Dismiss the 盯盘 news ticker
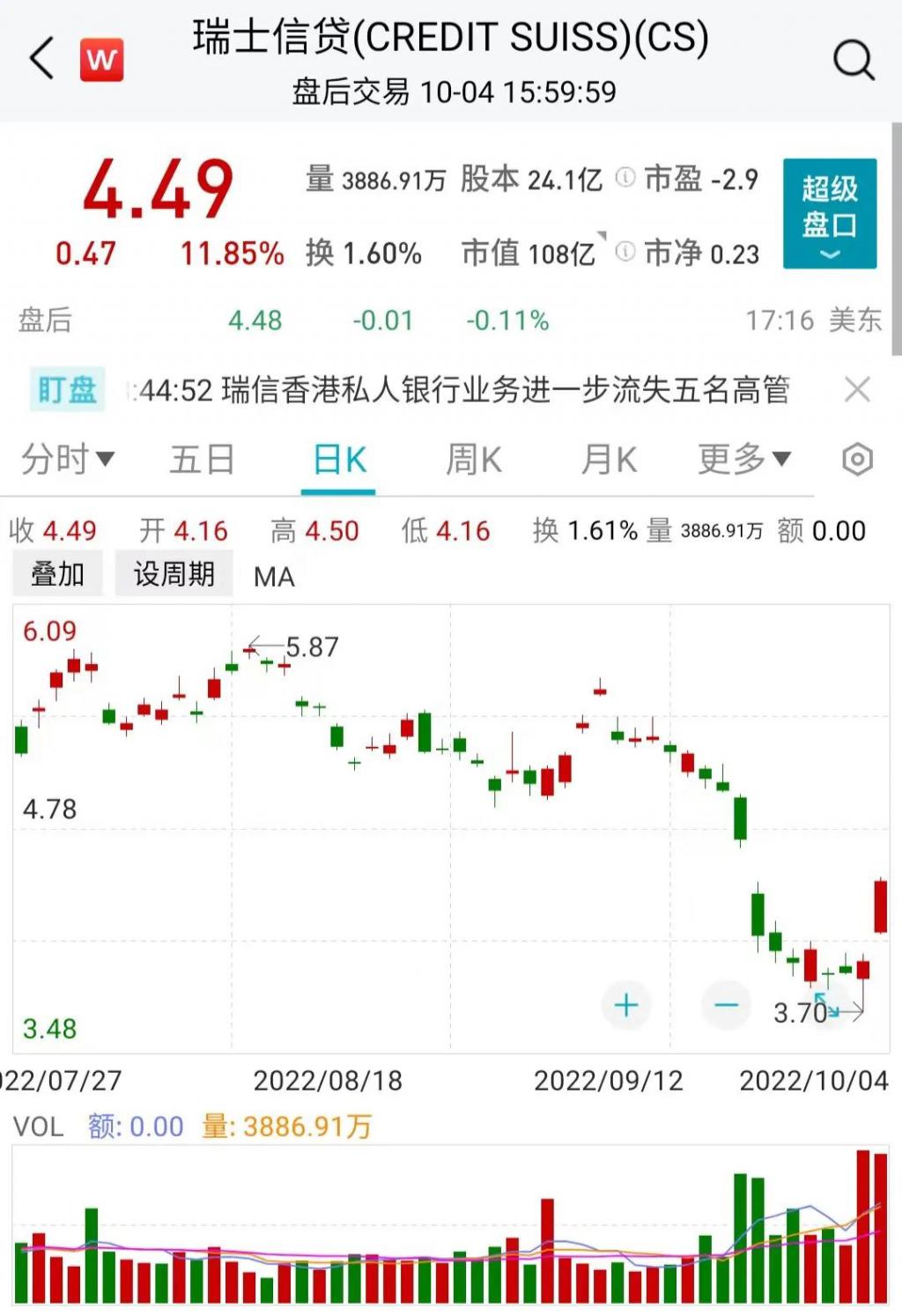Image resolution: width=902 pixels, height=1316 pixels. 857,389
